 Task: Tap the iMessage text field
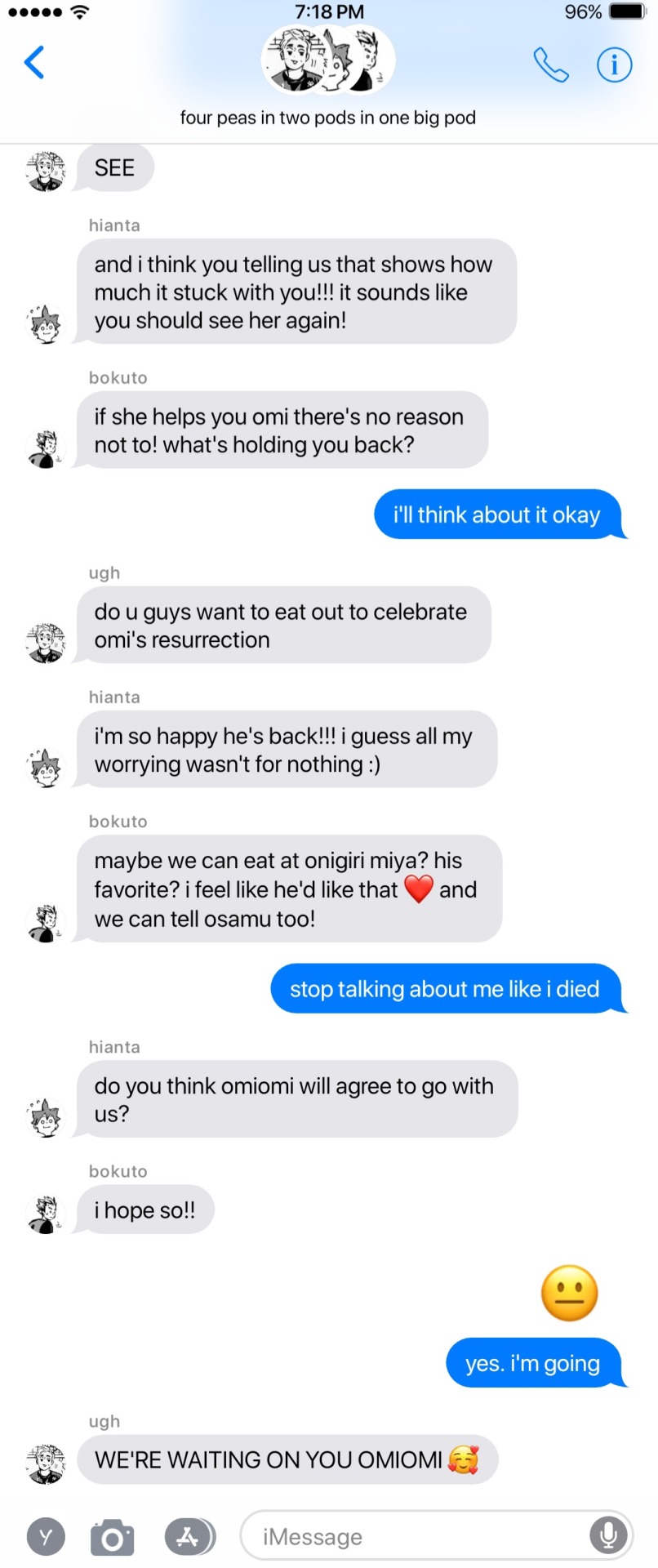416,1536
